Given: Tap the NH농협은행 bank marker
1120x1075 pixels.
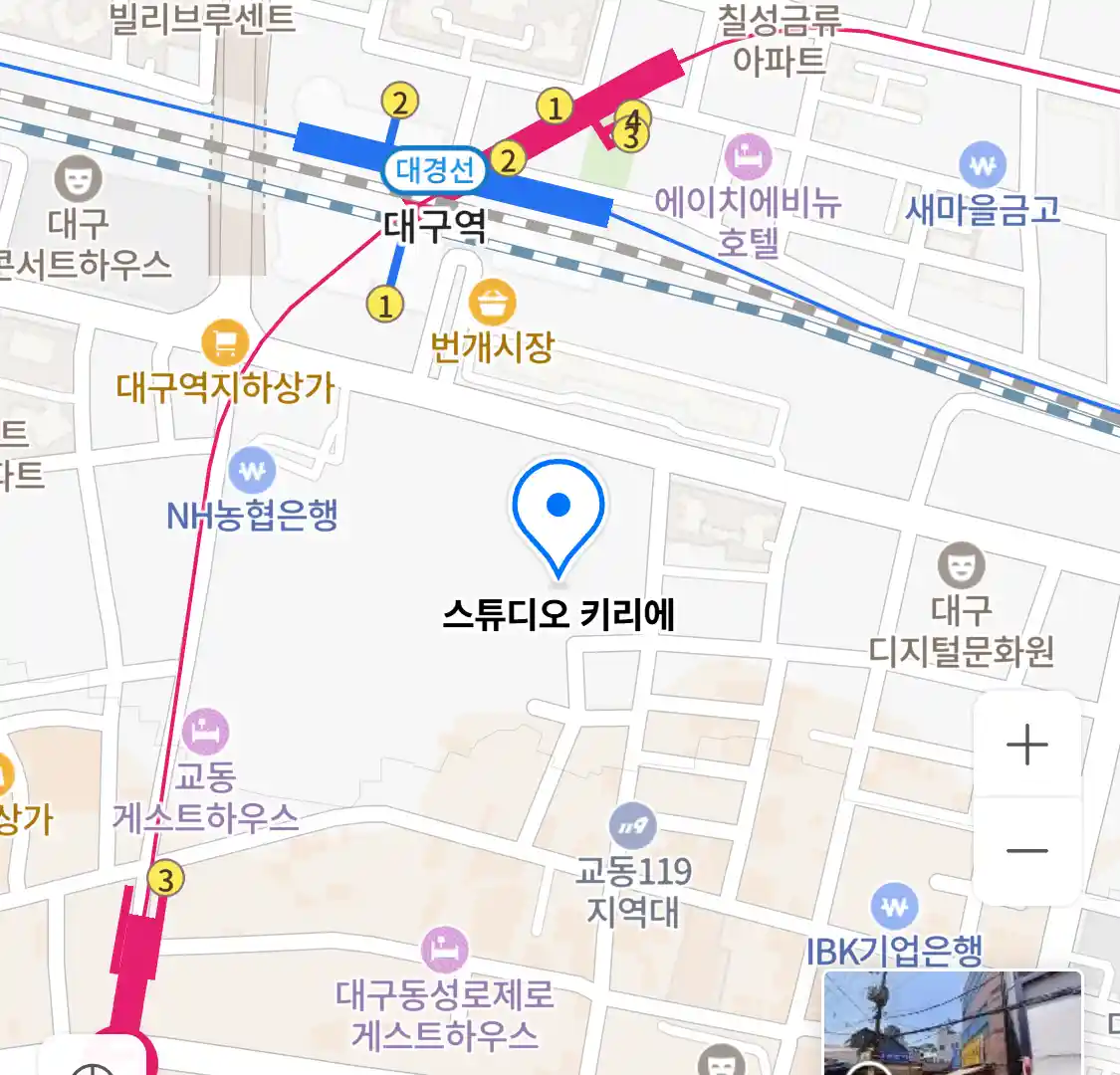Looking at the screenshot, I should [252, 471].
